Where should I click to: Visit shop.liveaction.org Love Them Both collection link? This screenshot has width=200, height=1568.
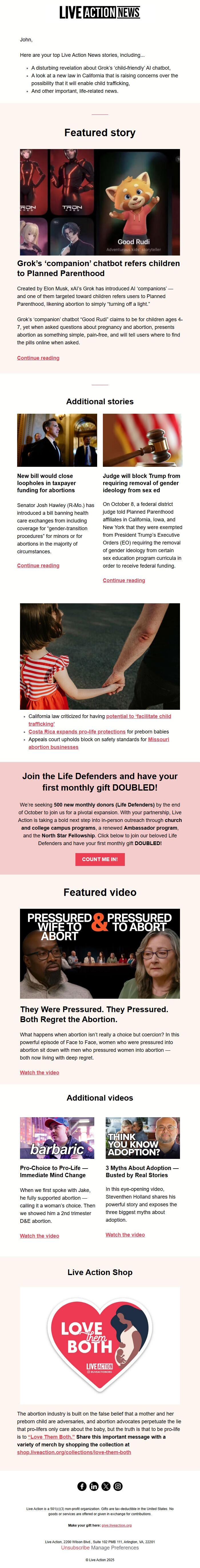[x=74, y=1452]
